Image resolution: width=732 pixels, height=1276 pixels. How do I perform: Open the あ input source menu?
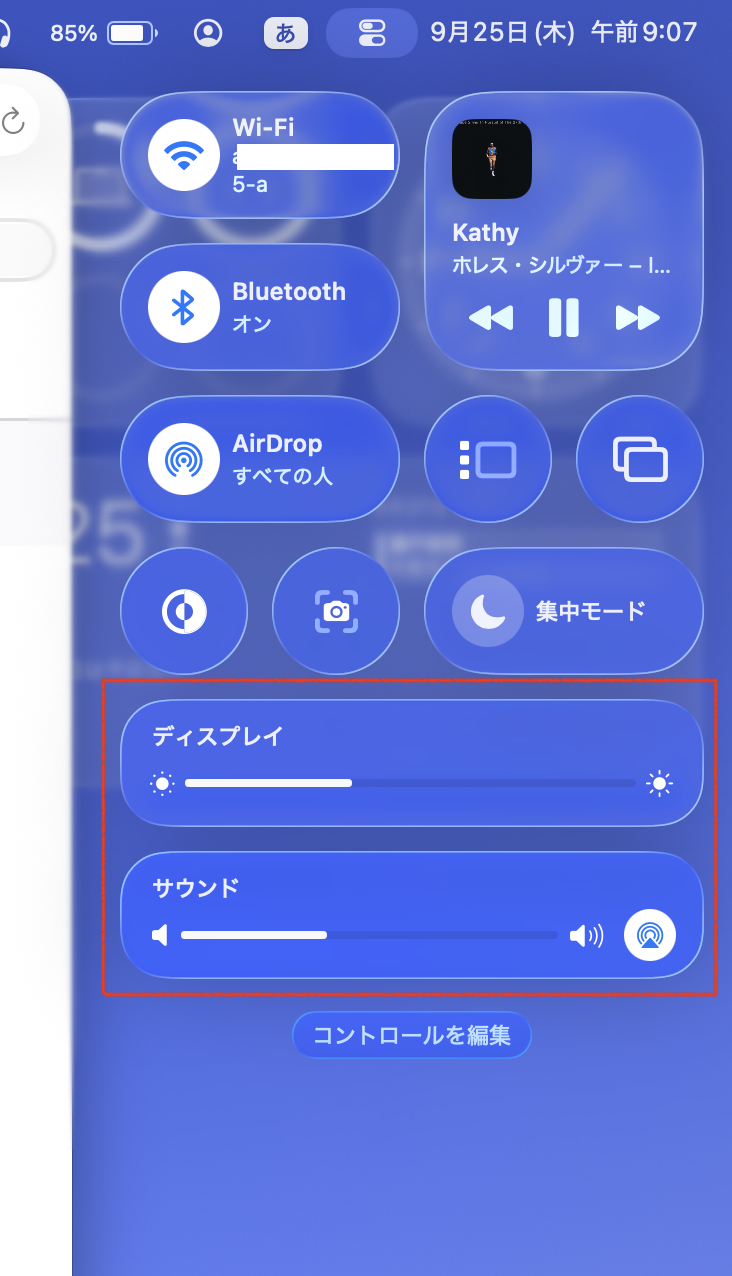285,33
